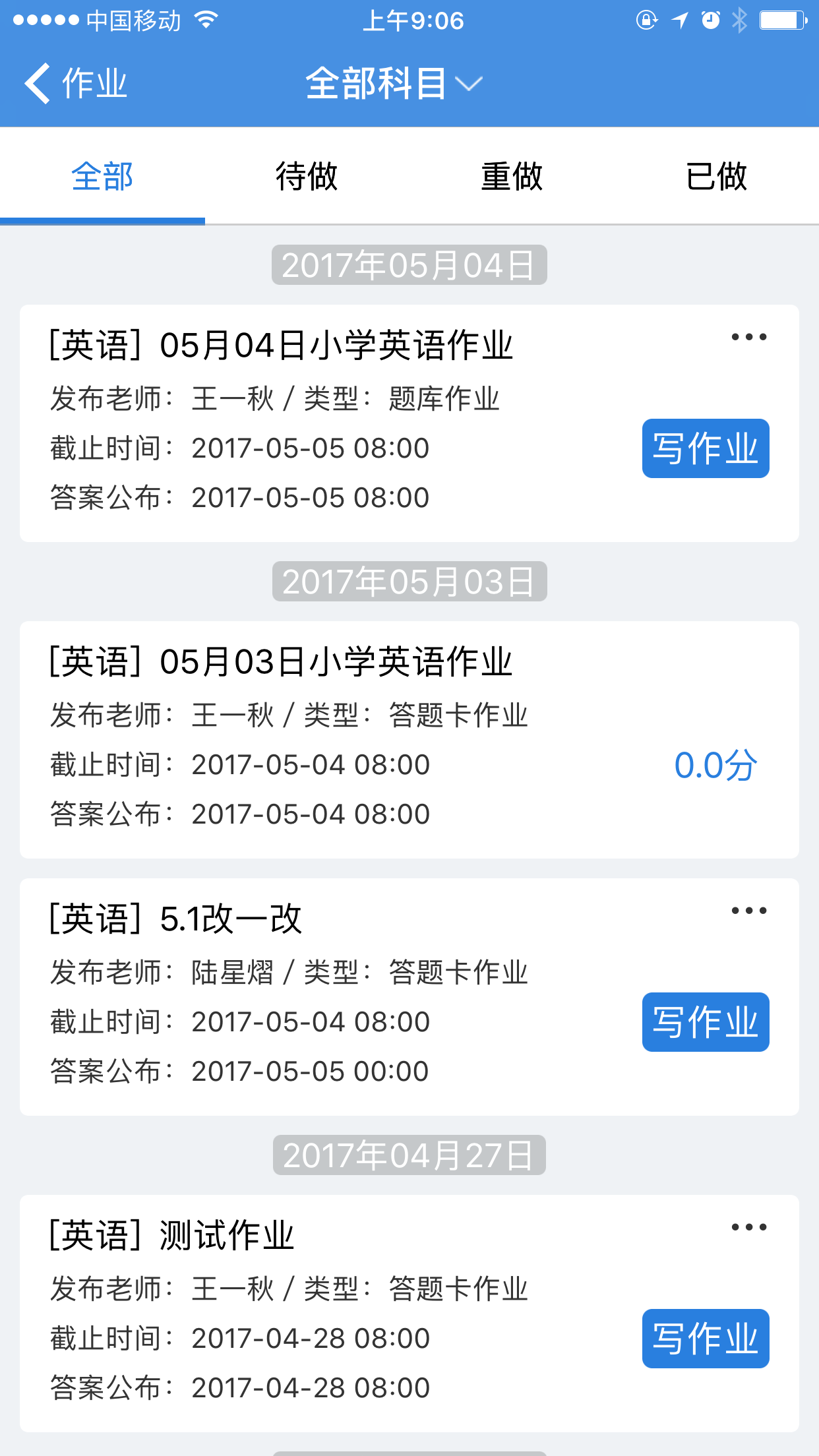819x1456 pixels.
Task: Tap 写作业 for 05月04日小学英语作业
Action: point(705,448)
